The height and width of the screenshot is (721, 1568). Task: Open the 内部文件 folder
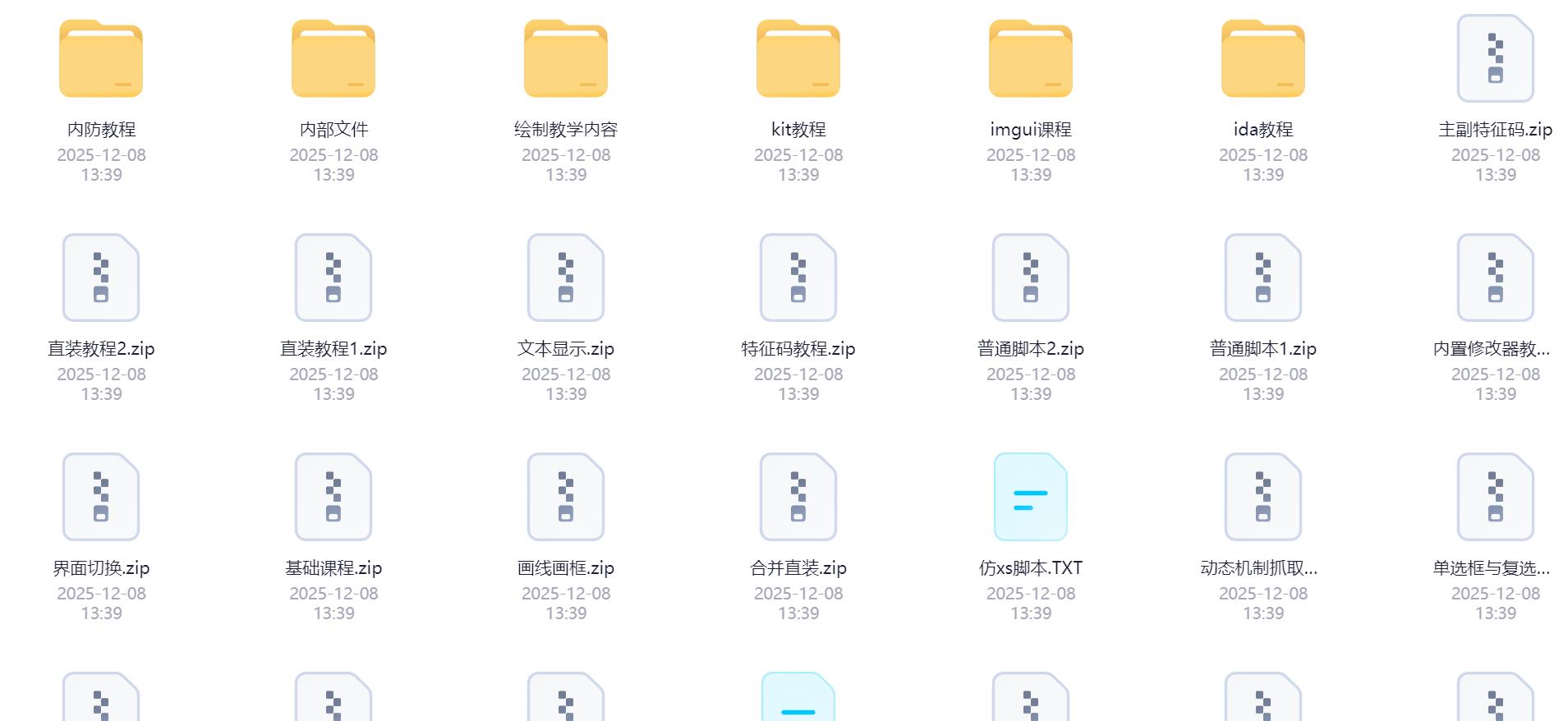point(333,60)
